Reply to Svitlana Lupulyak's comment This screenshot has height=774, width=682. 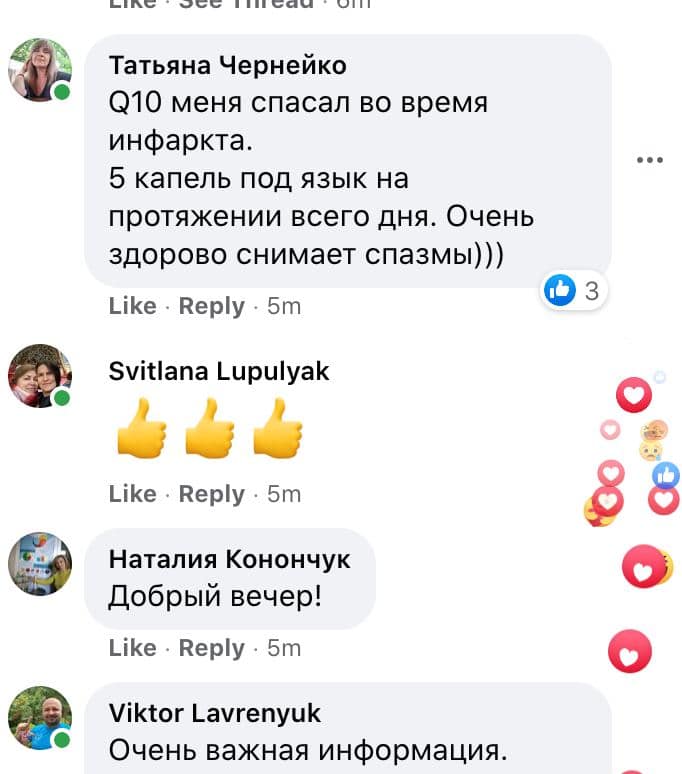211,494
